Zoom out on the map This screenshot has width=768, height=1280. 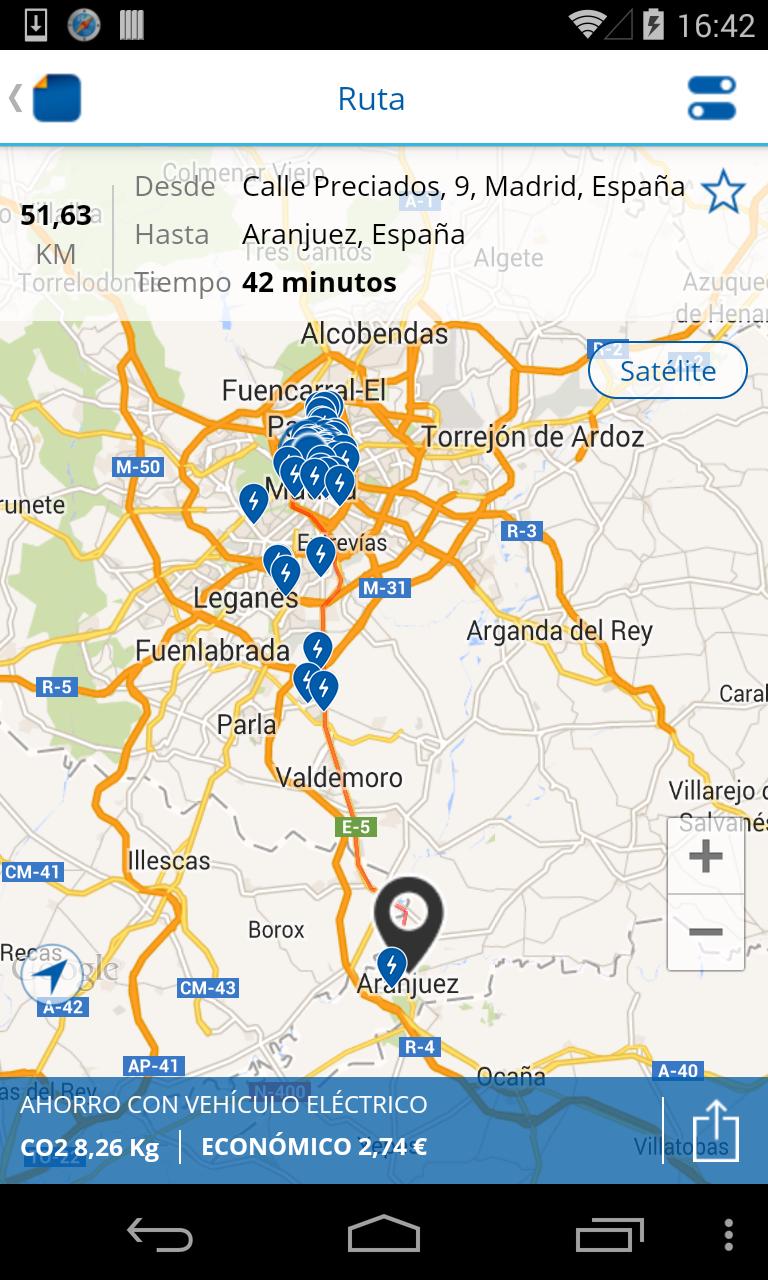[x=706, y=932]
